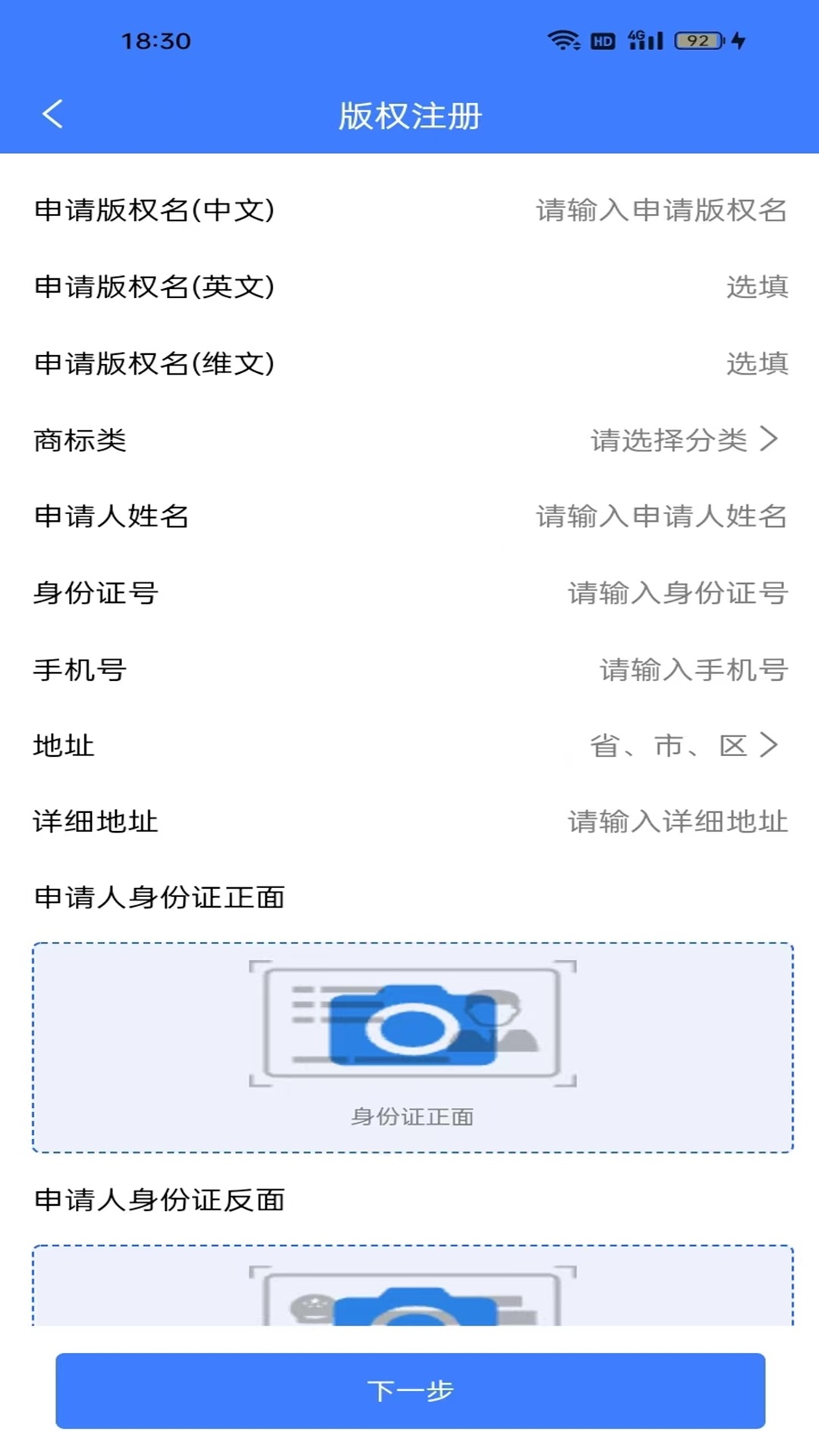Go back from 版权注册 page
Viewport: 819px width, 1456px height.
(x=52, y=115)
